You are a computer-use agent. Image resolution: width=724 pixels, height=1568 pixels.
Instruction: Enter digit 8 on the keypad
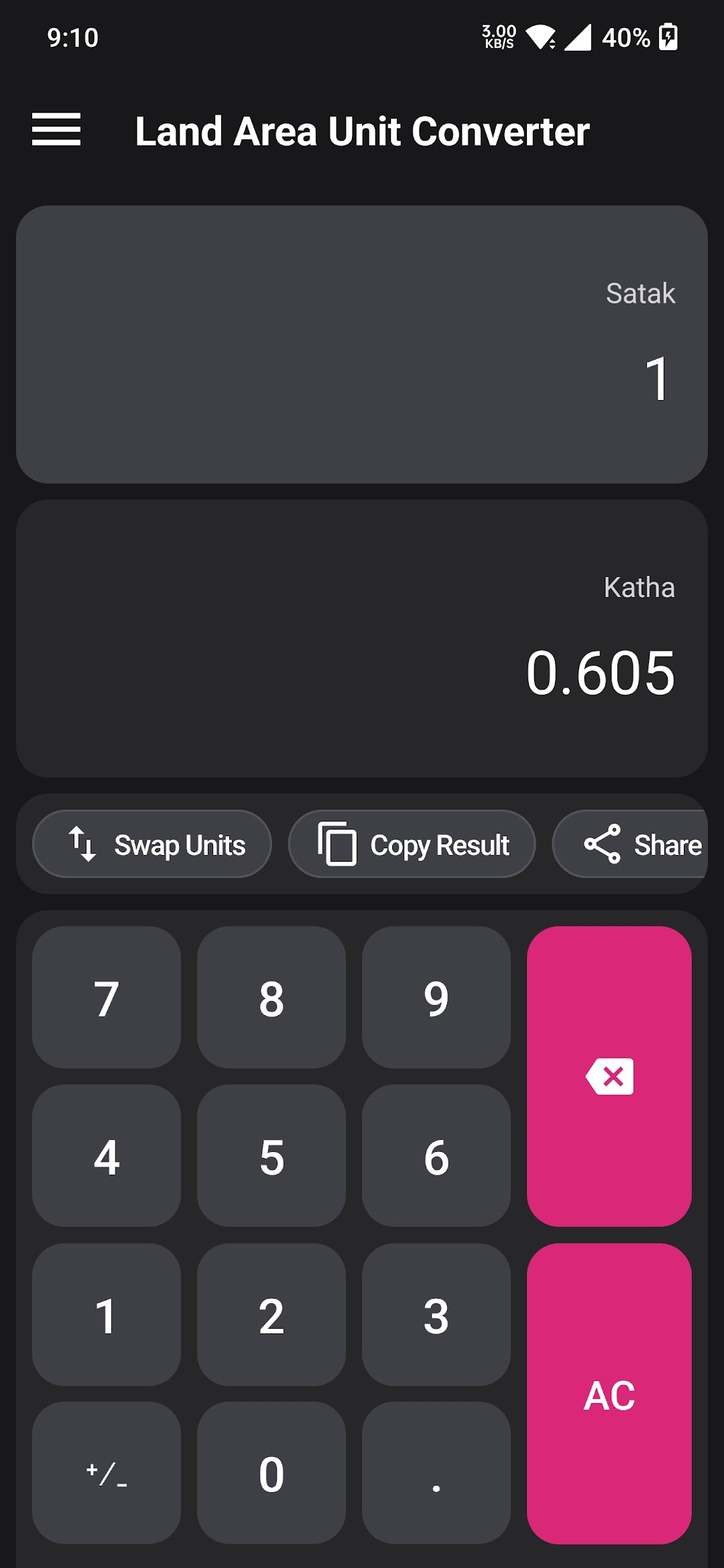coord(271,997)
